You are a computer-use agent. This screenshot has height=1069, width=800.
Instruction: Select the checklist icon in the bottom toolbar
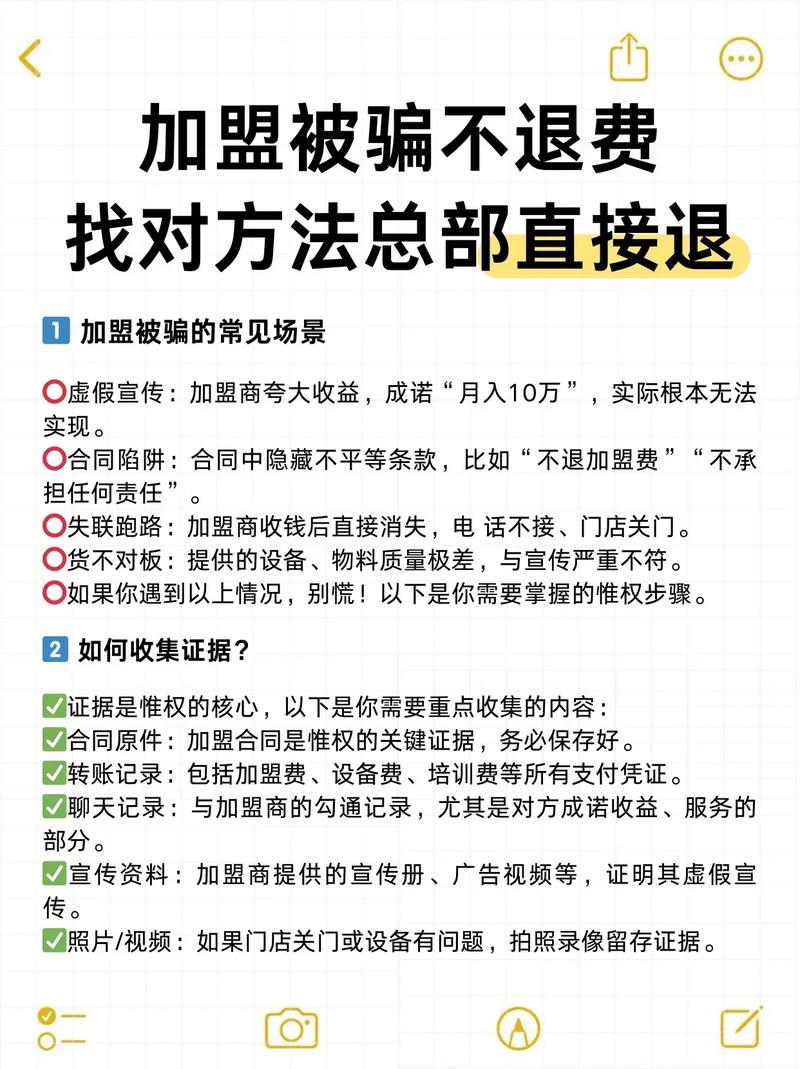[62, 1029]
